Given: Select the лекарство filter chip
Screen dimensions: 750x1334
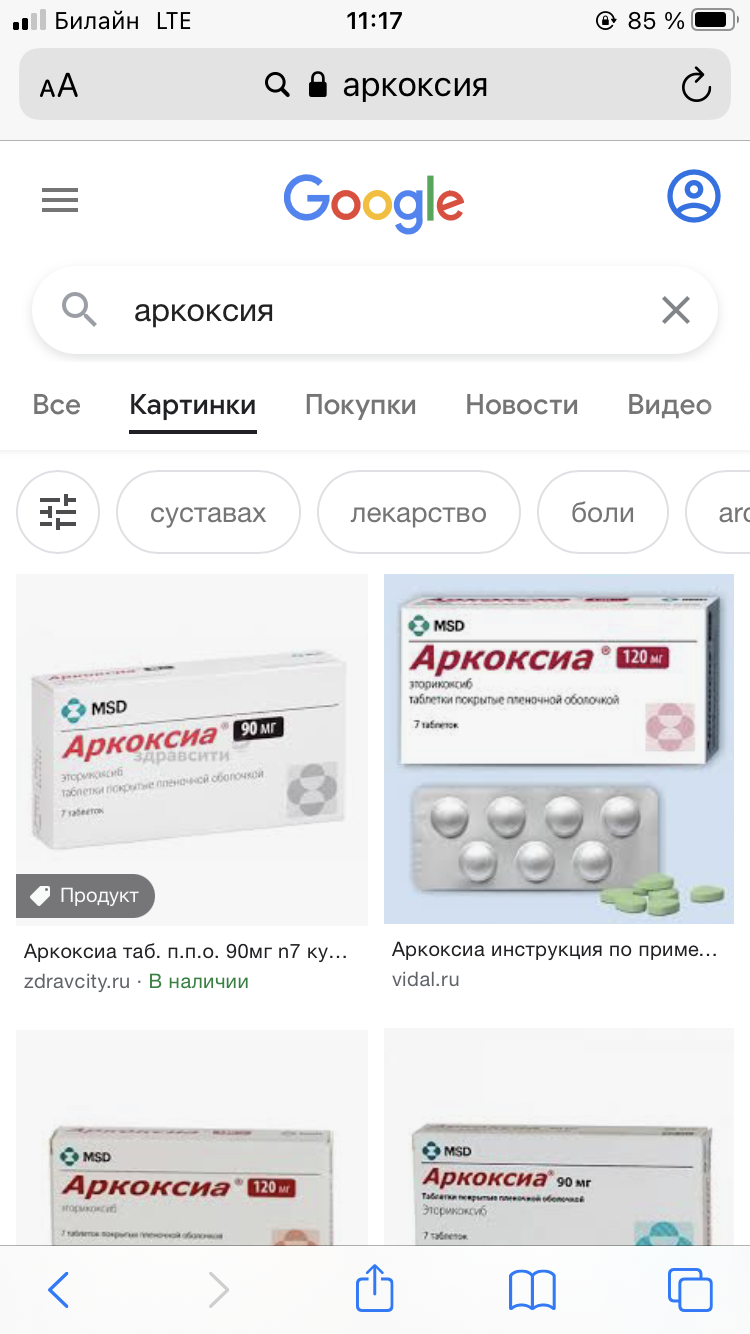Looking at the screenshot, I should click(x=418, y=513).
